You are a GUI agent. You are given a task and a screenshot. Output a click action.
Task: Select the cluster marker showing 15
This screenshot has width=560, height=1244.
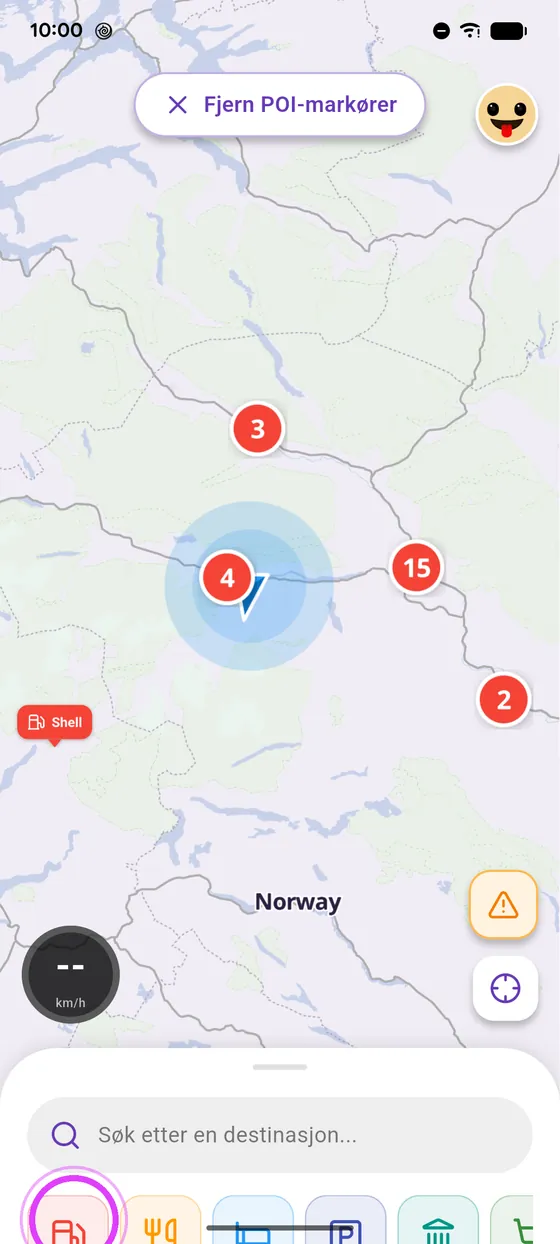(416, 568)
